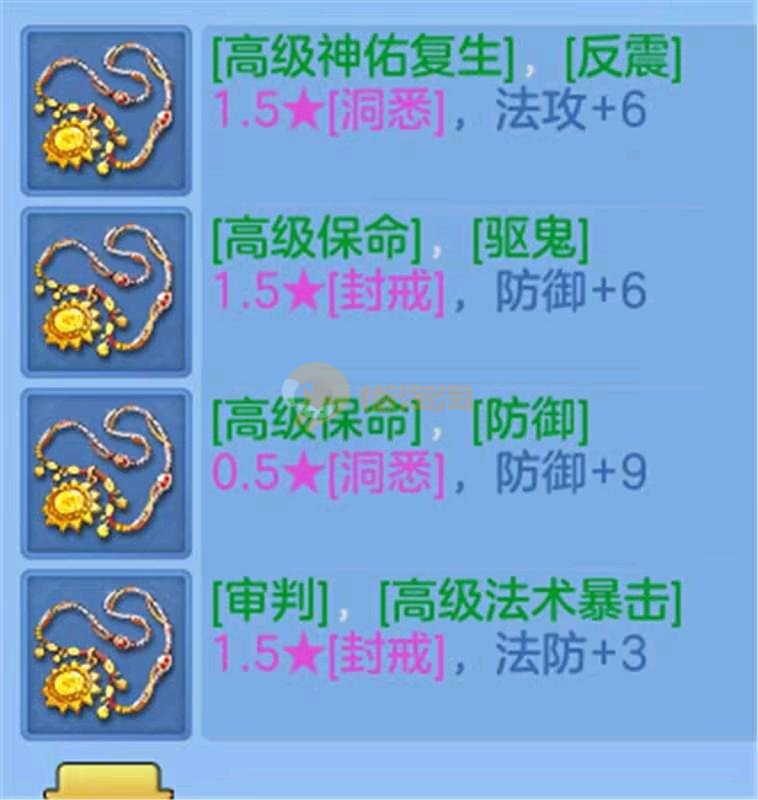The width and height of the screenshot is (758, 800).
Task: Tap the necklace with 审判 and 高级法术暴击
Action: click(x=106, y=654)
